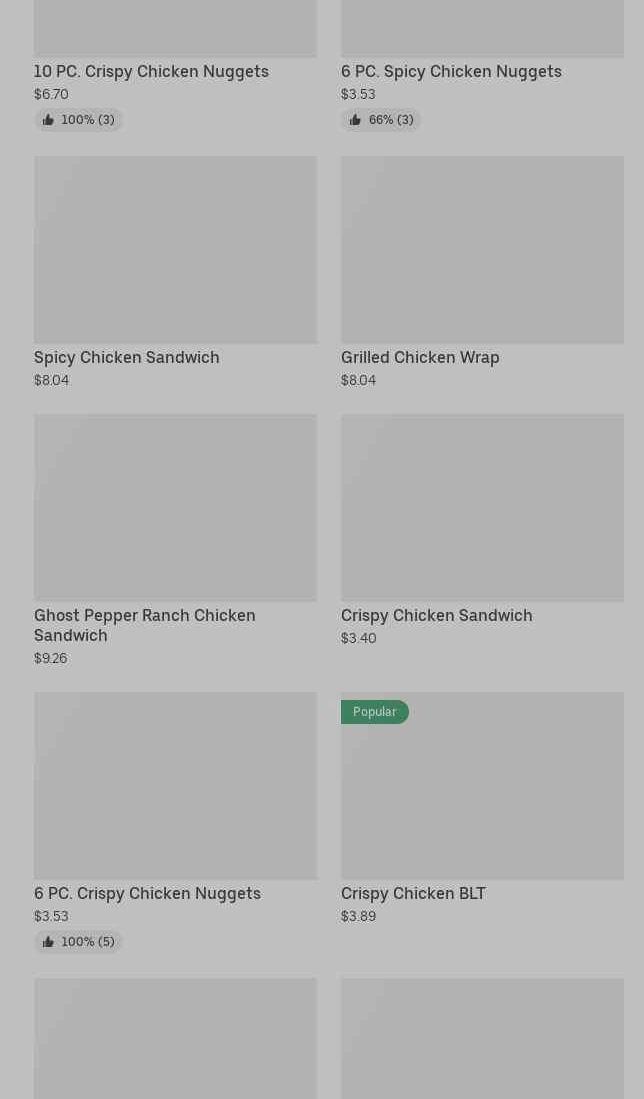Select the Spicy Chicken Sandwich card
The height and width of the screenshot is (1099, 644).
(175, 272)
